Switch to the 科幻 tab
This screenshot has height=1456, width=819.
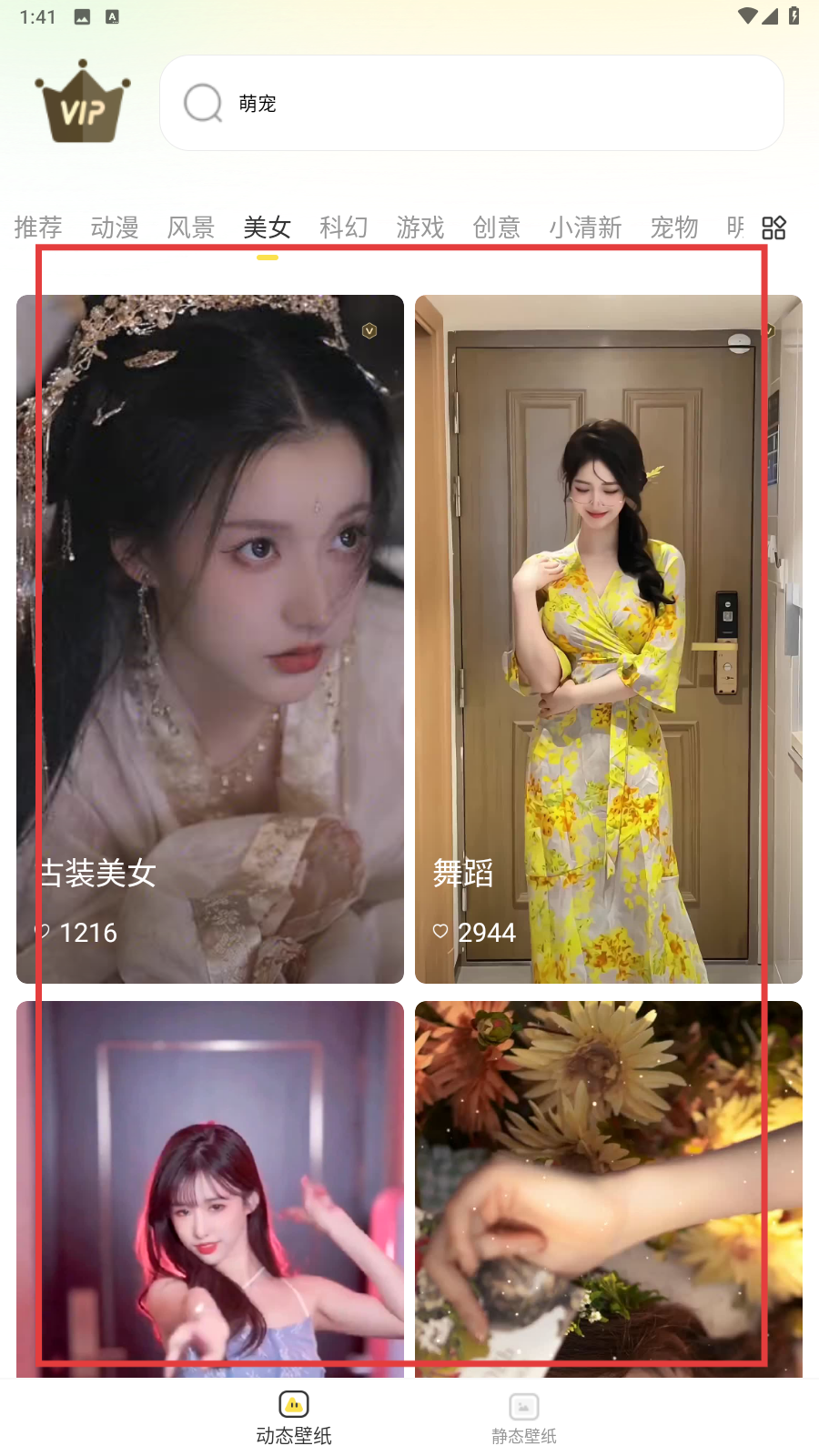click(x=343, y=227)
